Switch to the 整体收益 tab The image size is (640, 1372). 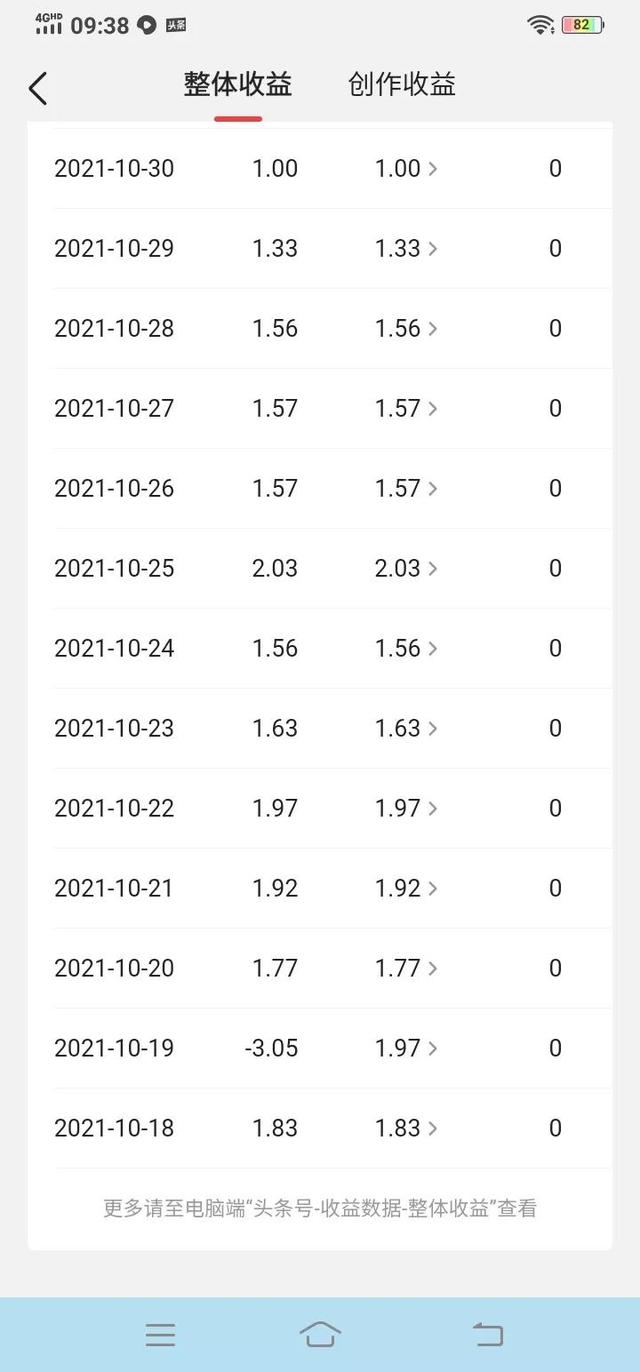[238, 85]
